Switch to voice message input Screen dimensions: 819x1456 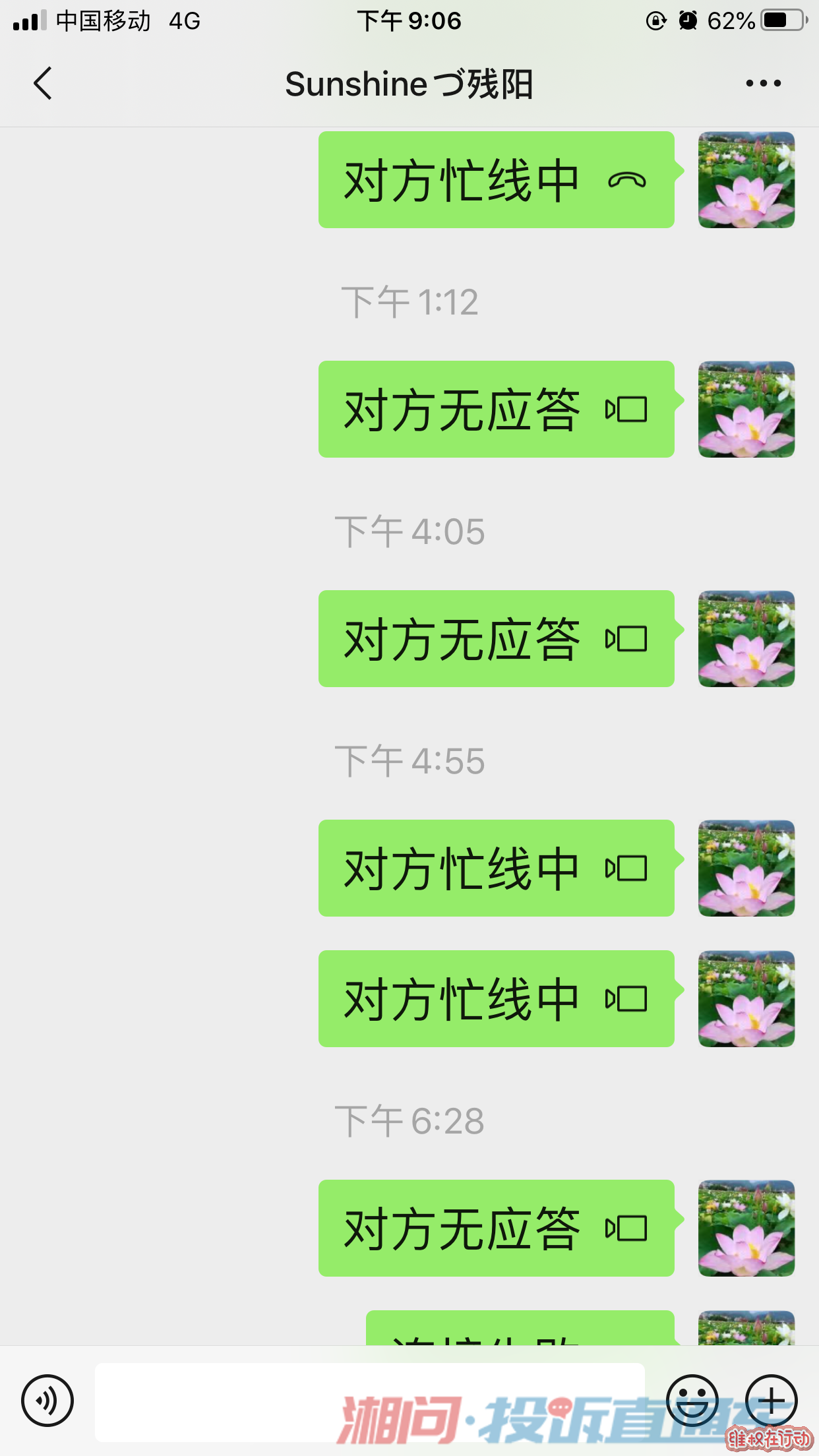pos(47,1400)
